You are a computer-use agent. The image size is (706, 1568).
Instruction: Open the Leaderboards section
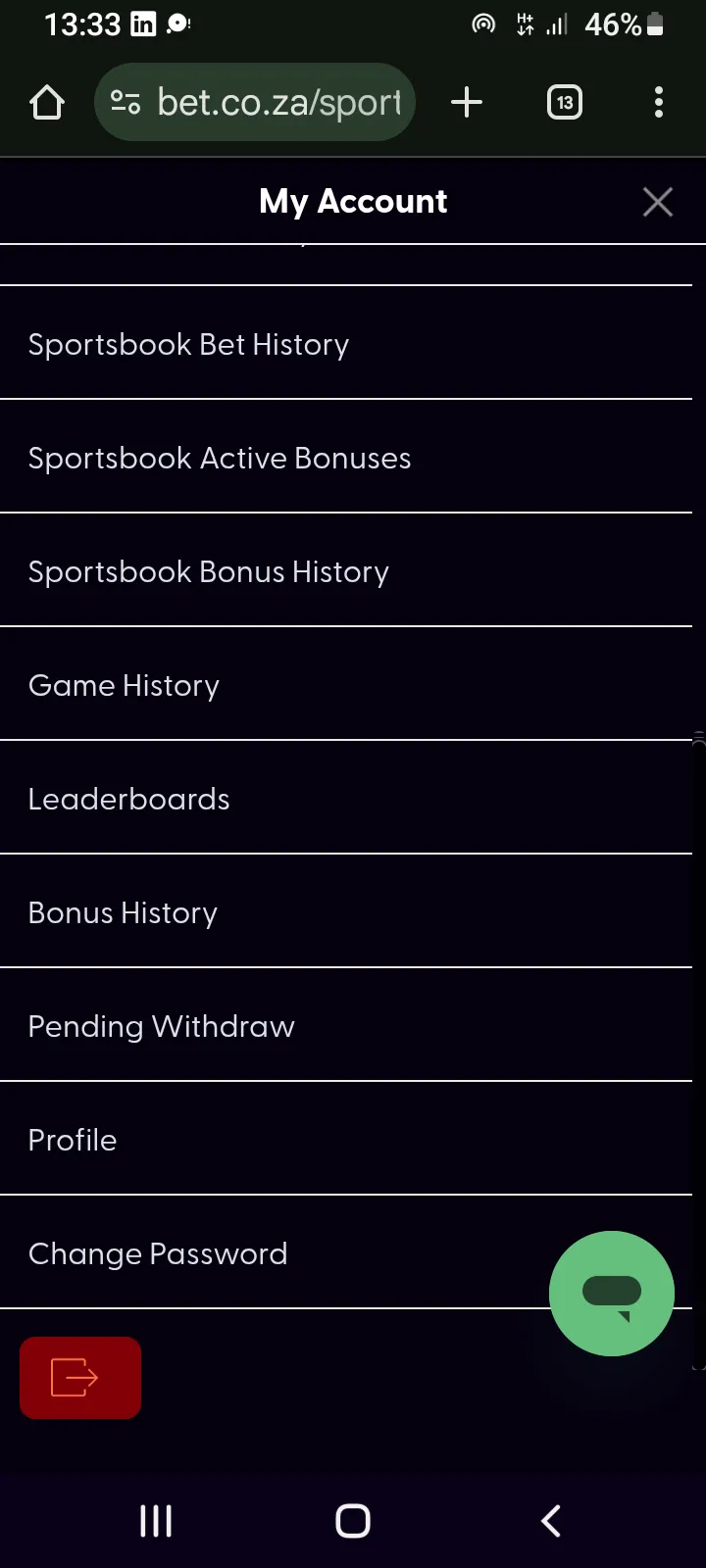click(x=128, y=799)
